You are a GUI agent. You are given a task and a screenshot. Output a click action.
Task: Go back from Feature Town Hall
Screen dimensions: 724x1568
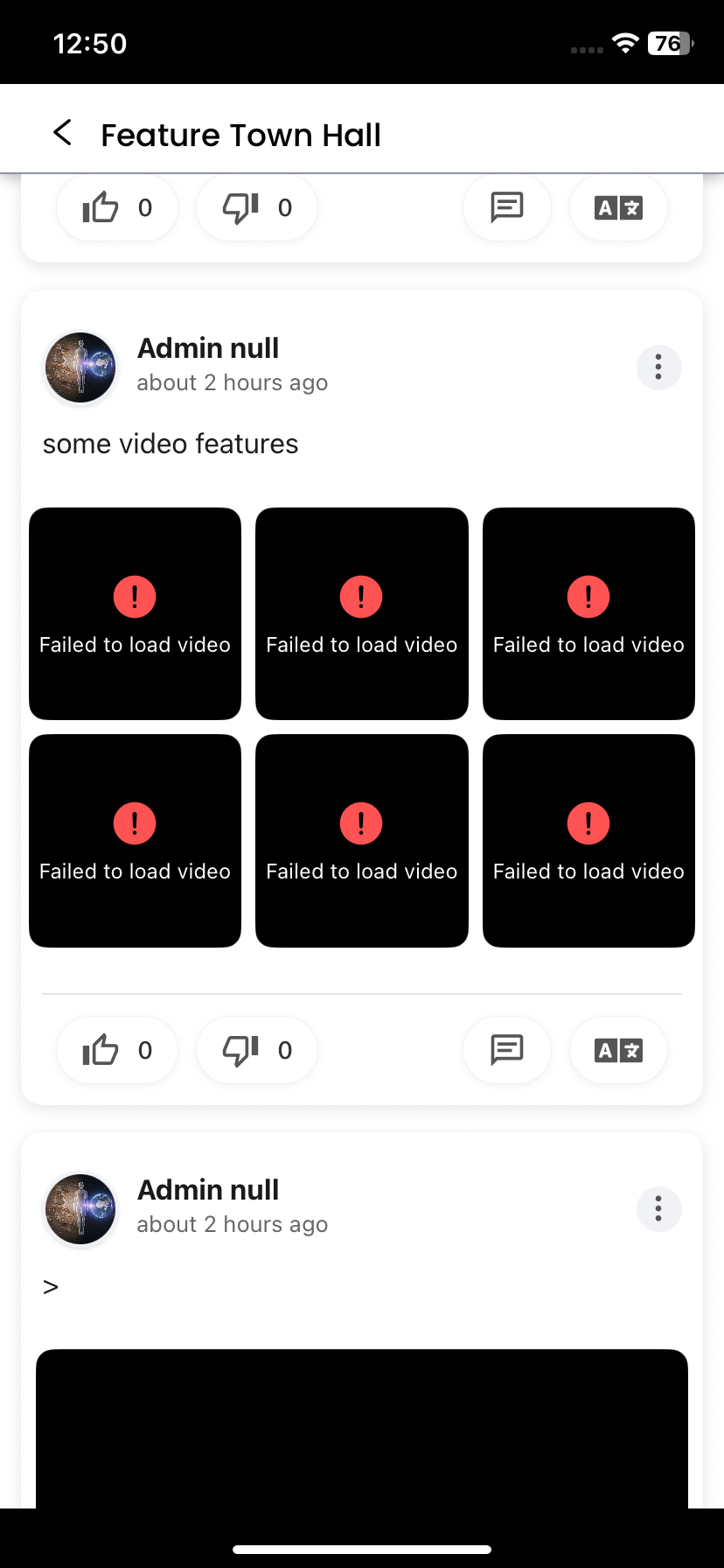click(62, 133)
